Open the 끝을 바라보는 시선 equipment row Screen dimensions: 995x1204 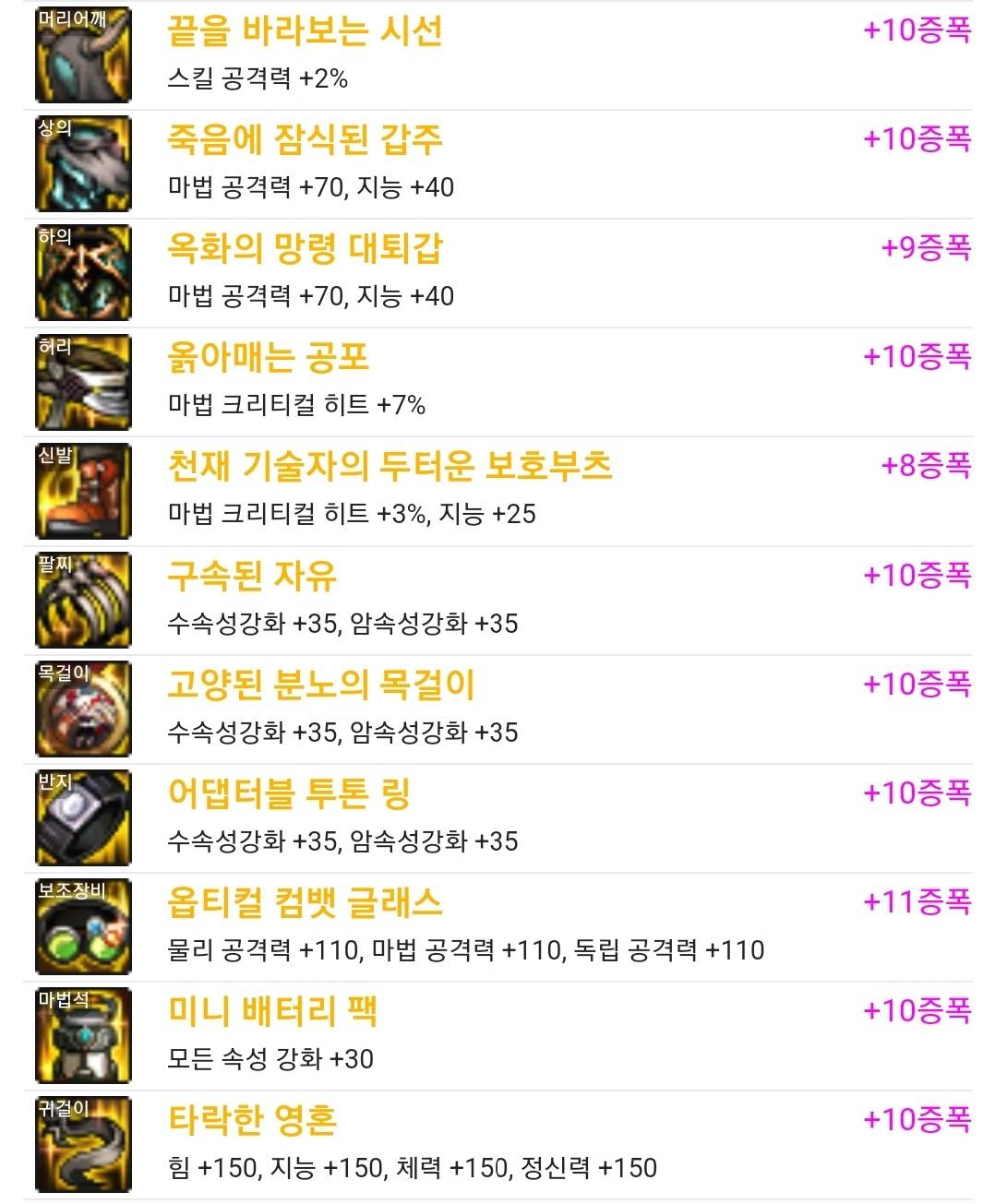click(305, 31)
